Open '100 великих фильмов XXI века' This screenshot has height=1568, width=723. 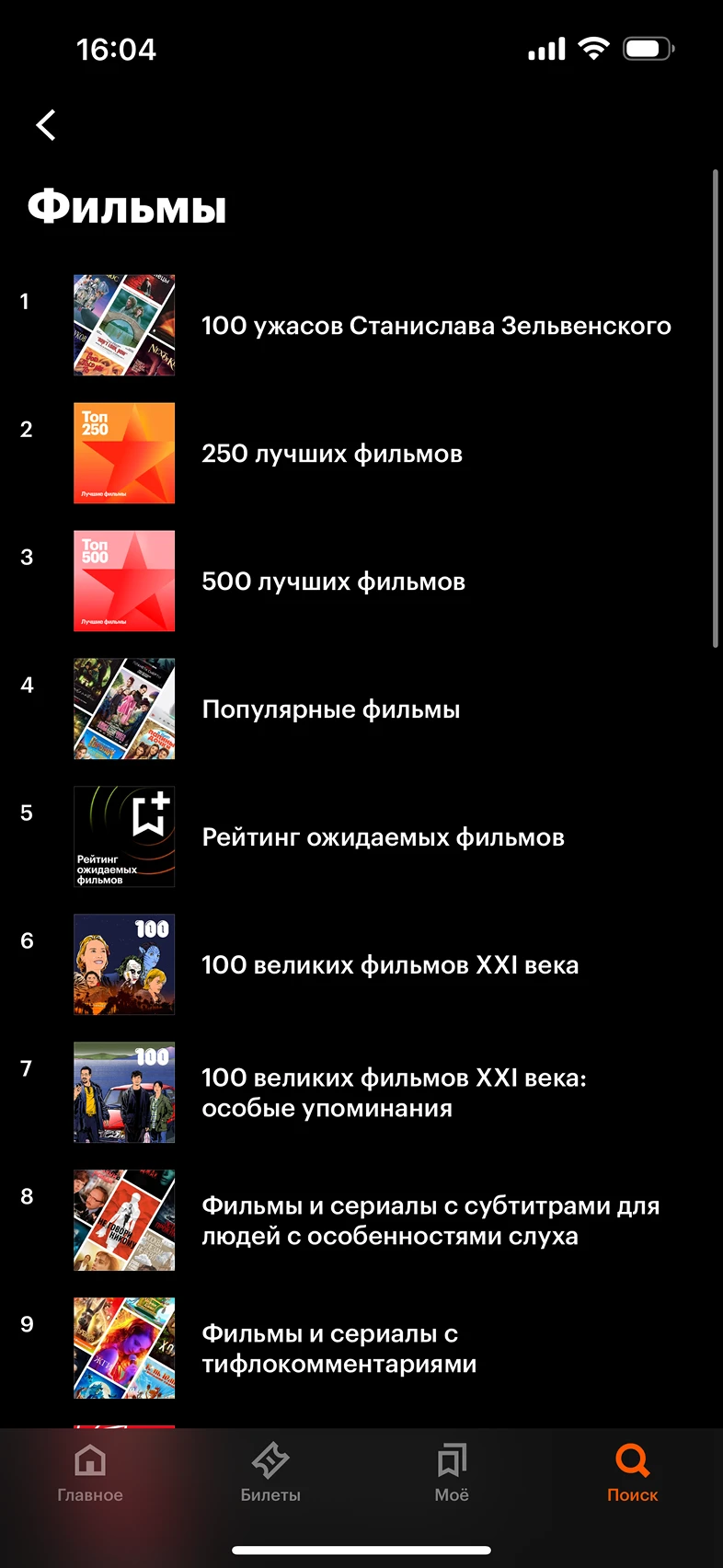[x=389, y=965]
